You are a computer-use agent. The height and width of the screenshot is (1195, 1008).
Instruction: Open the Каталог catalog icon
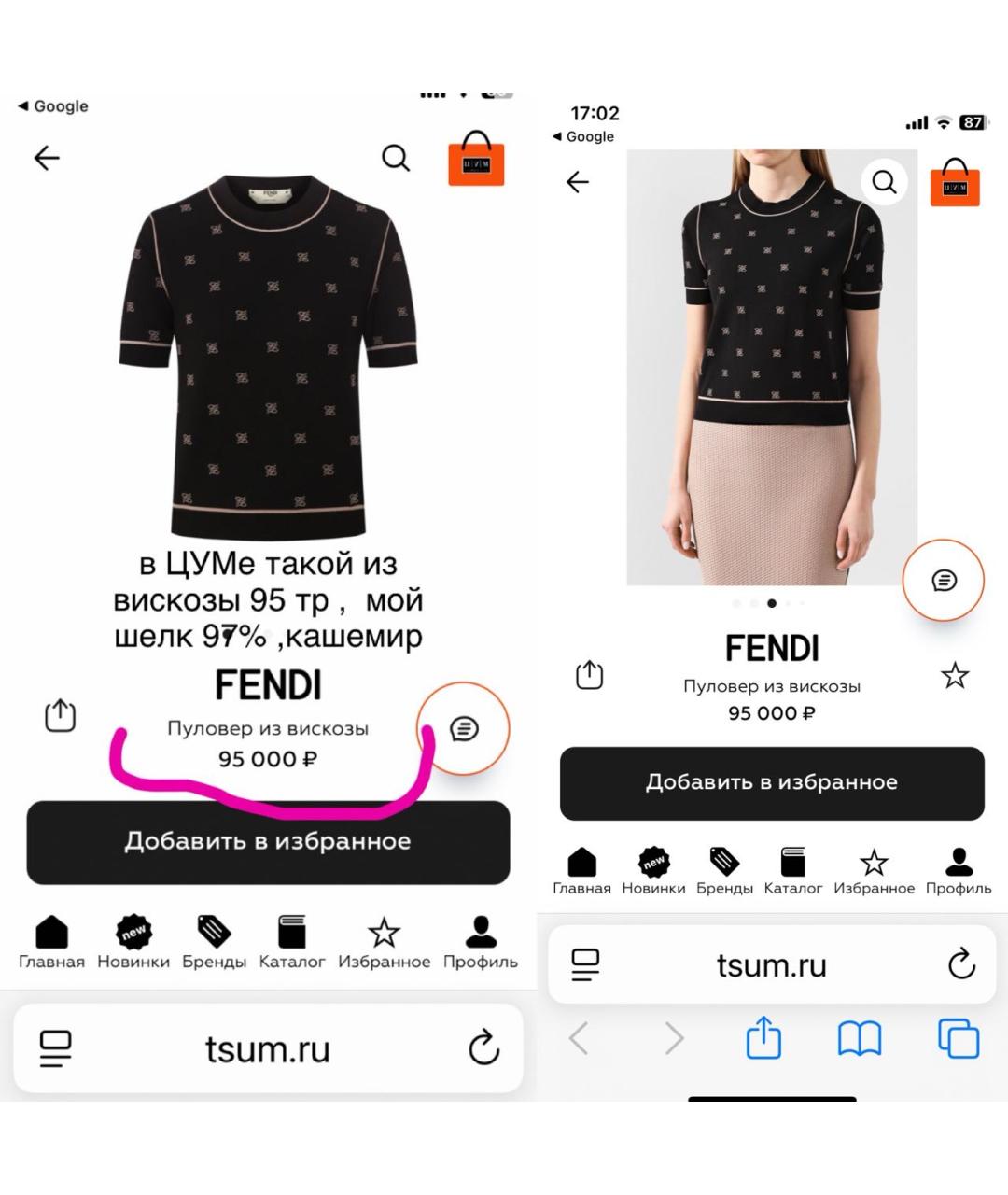coord(794,862)
